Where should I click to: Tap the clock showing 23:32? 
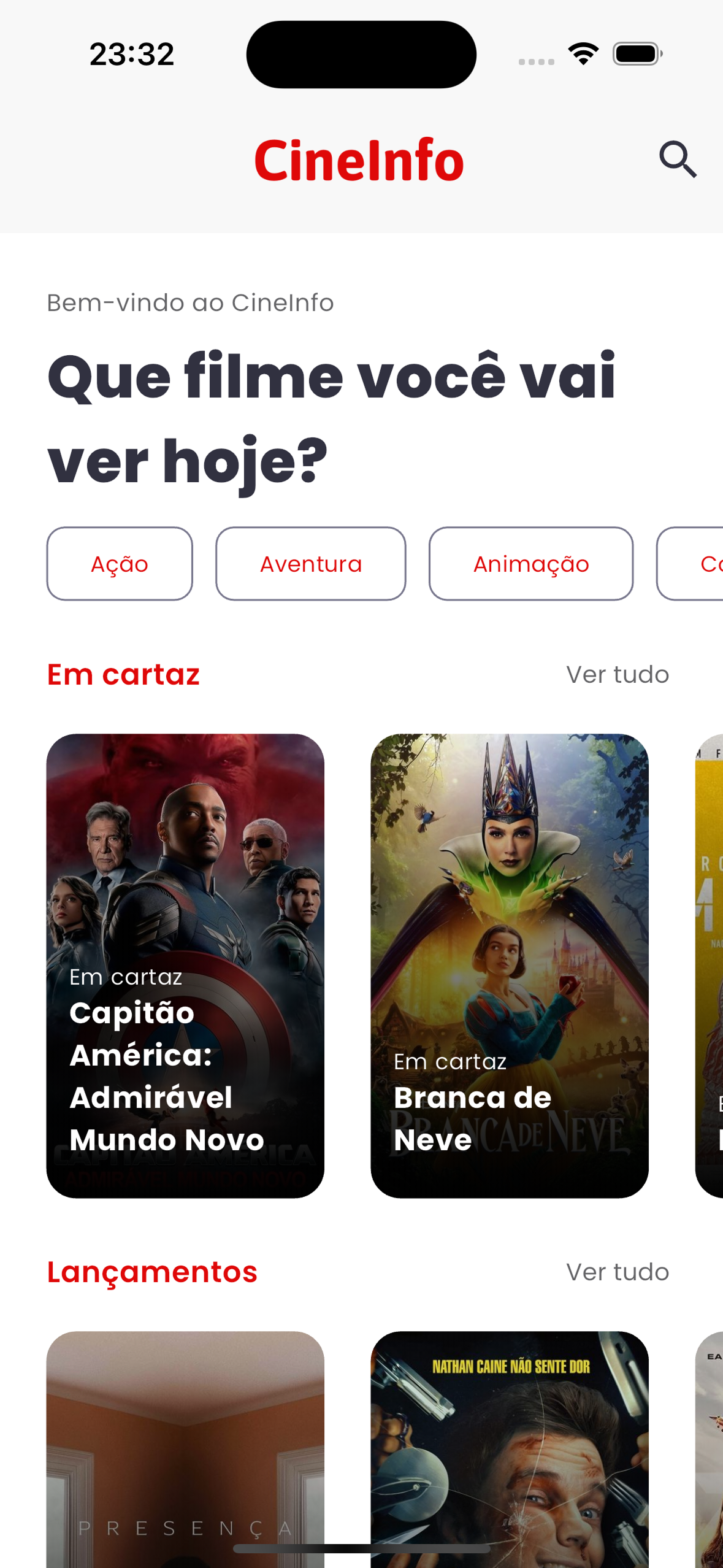tap(131, 53)
